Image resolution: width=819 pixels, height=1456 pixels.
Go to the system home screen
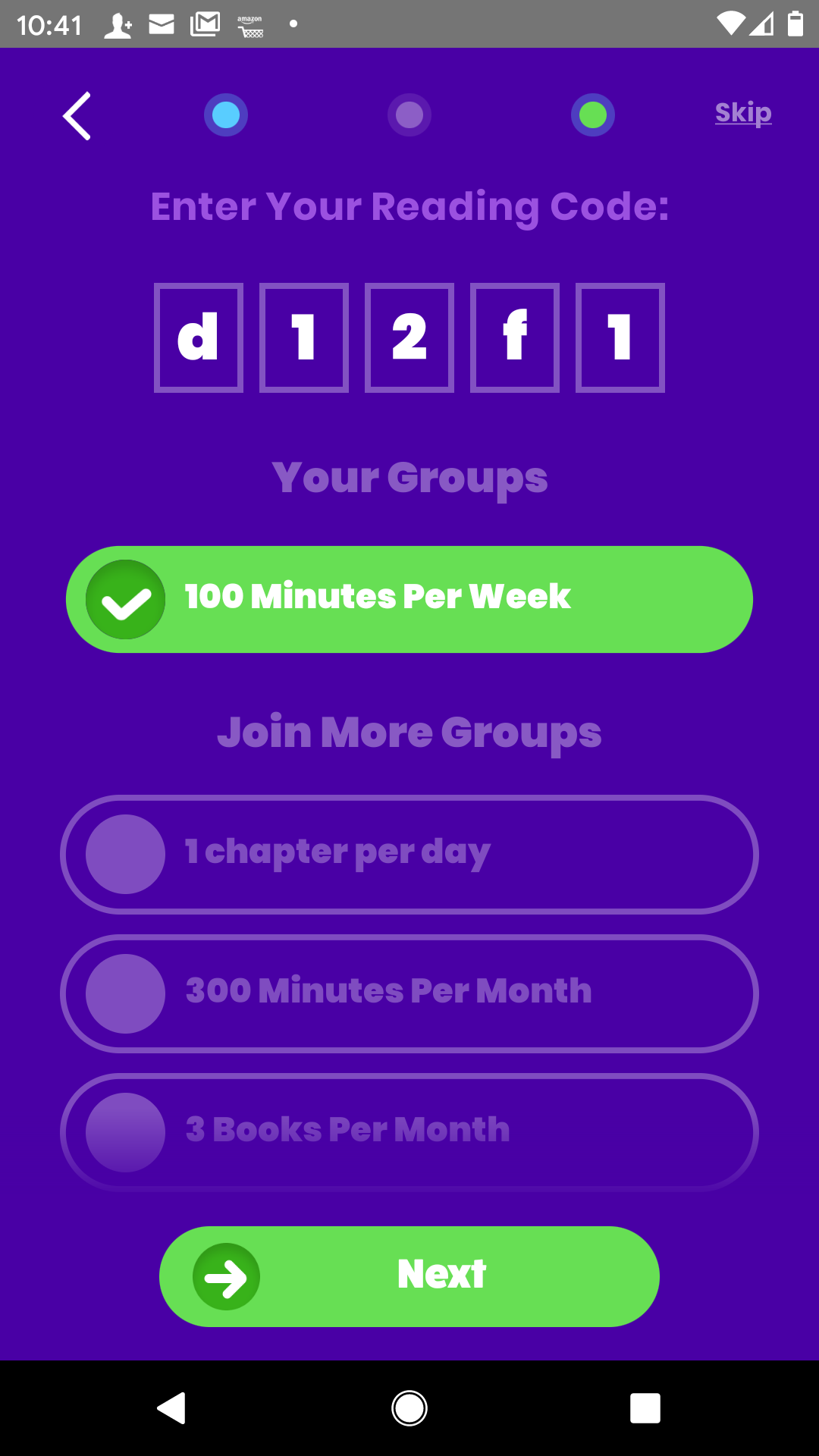click(x=409, y=1408)
